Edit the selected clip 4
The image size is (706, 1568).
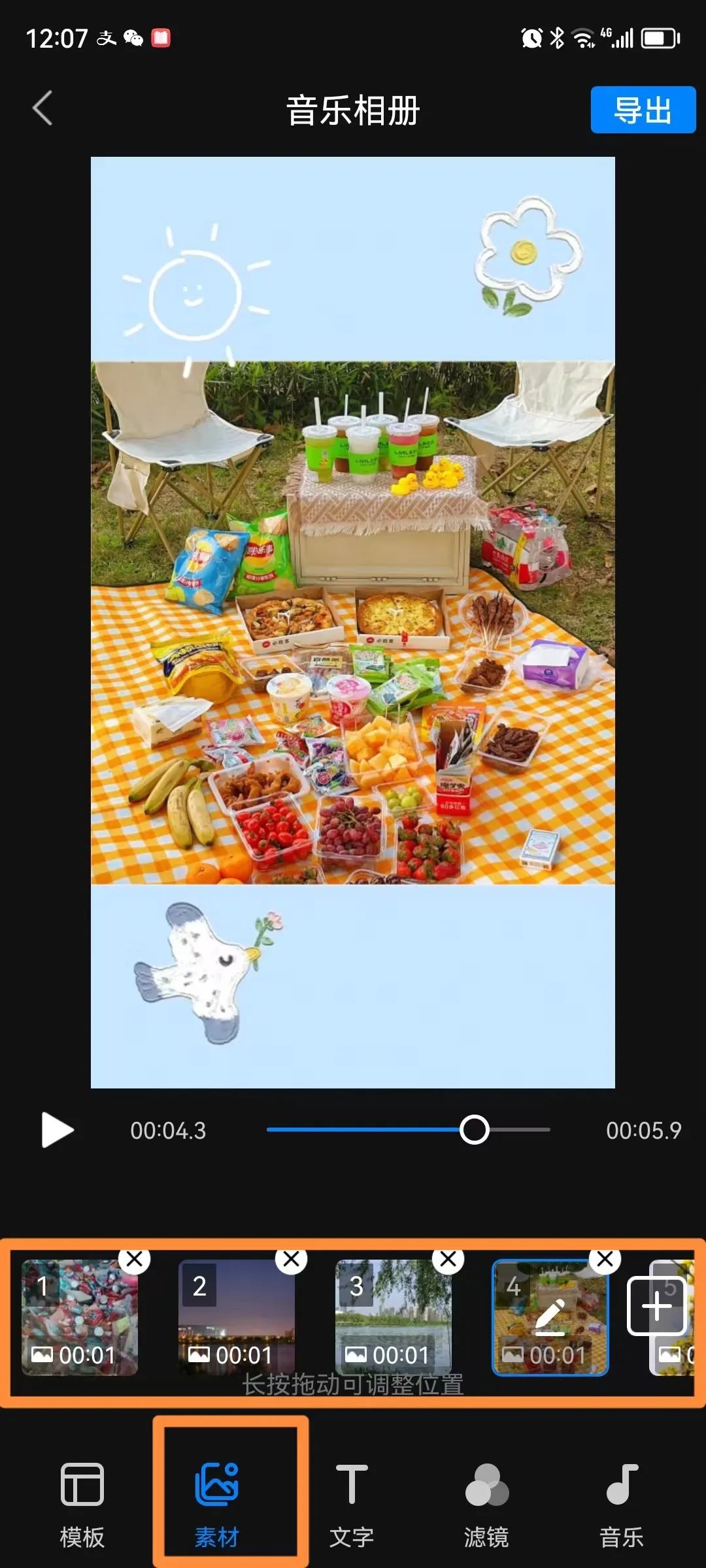click(550, 1317)
